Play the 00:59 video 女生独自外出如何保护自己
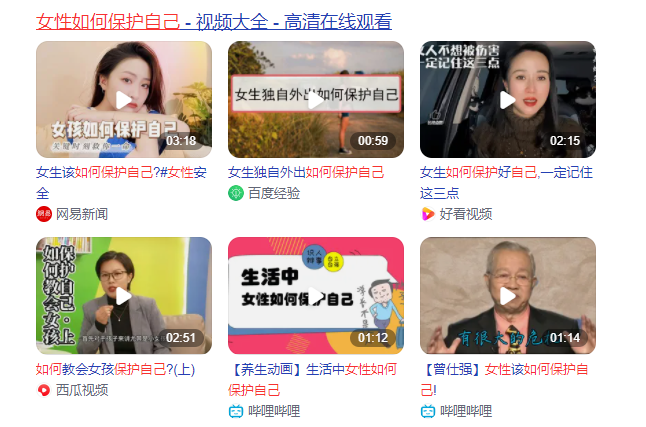 coord(315,99)
